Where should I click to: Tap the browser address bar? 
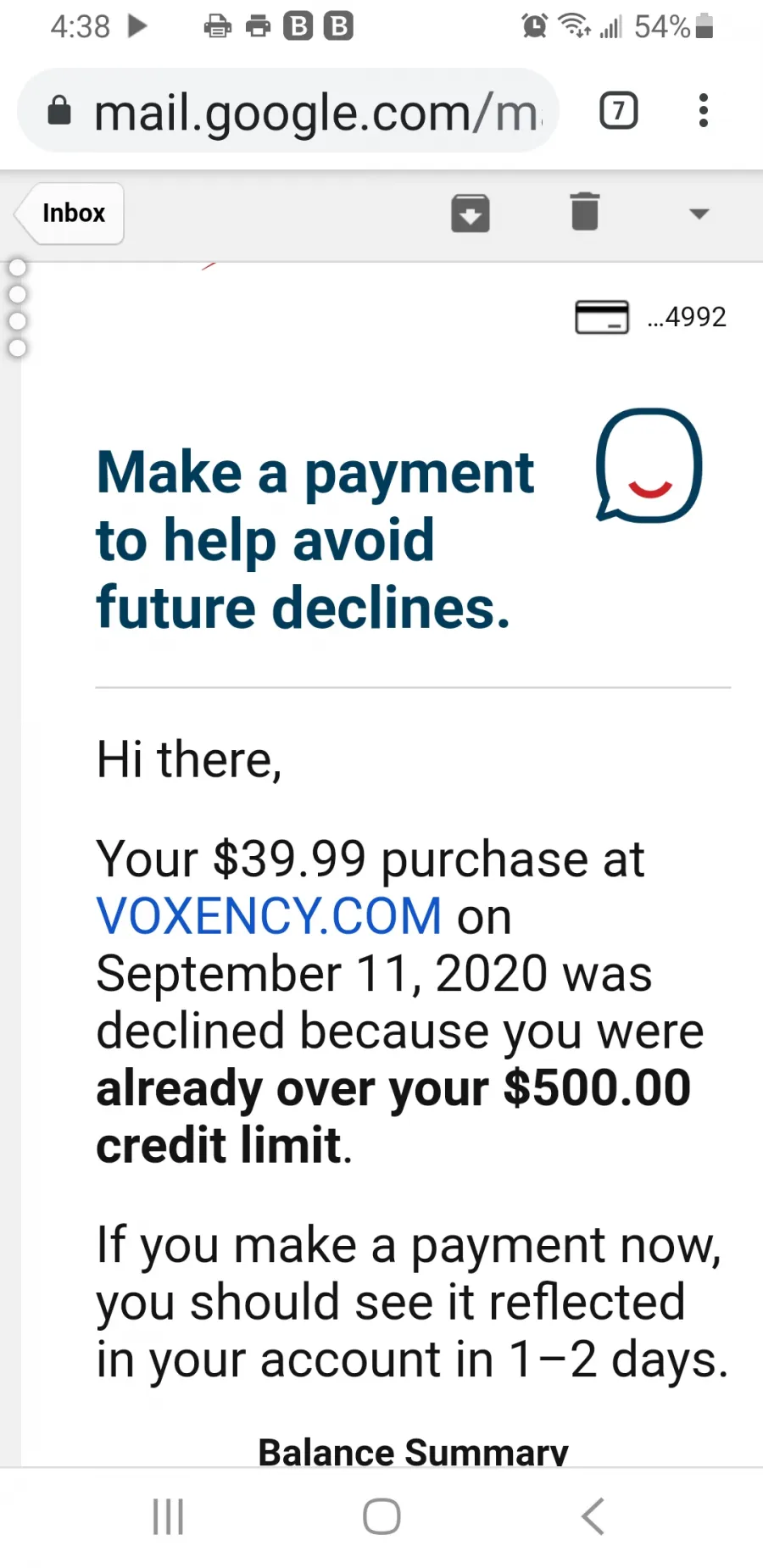(288, 111)
